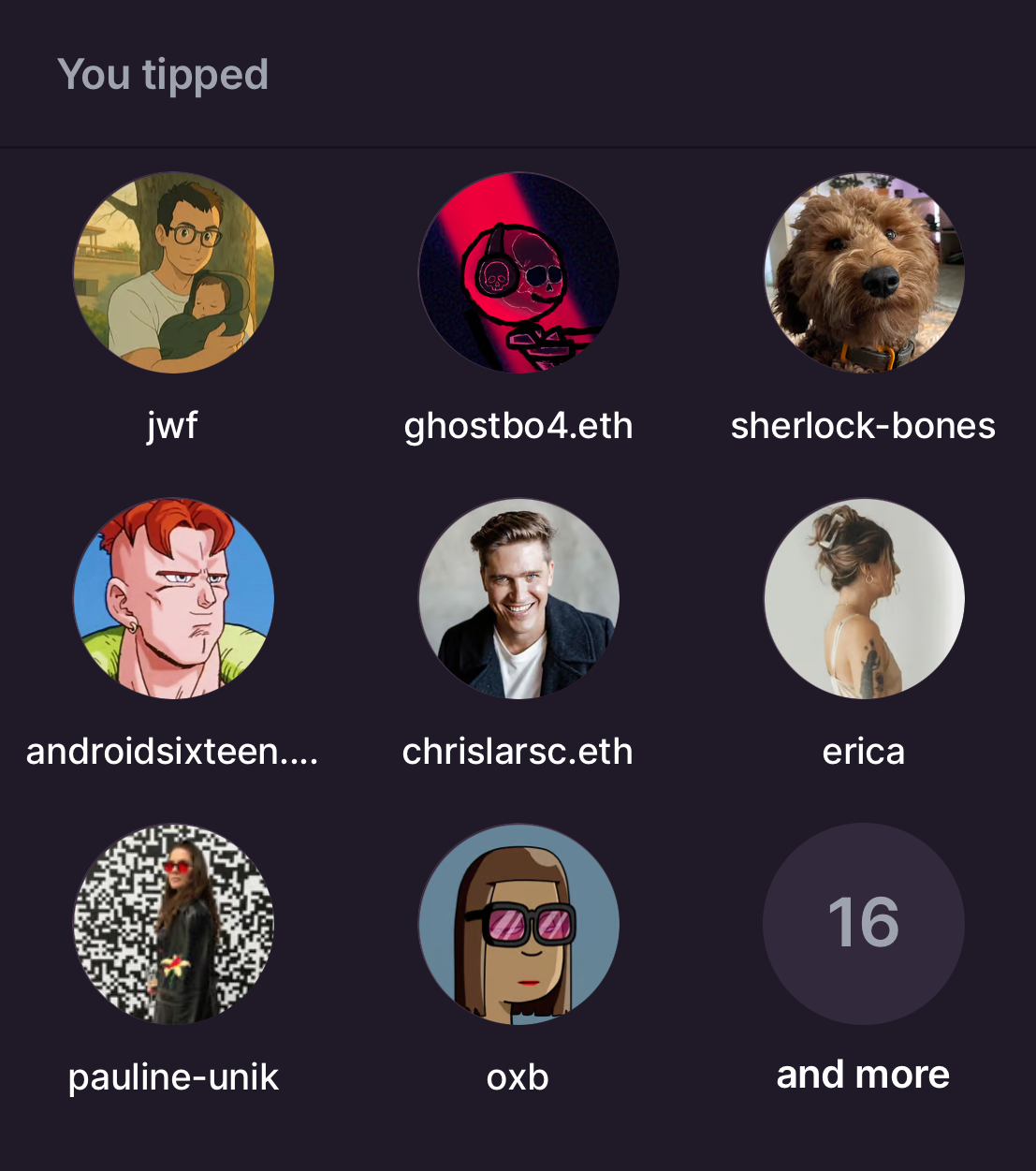The width and height of the screenshot is (1036, 1171).
Task: View ghostbo4.eth's profile
Action: click(518, 272)
